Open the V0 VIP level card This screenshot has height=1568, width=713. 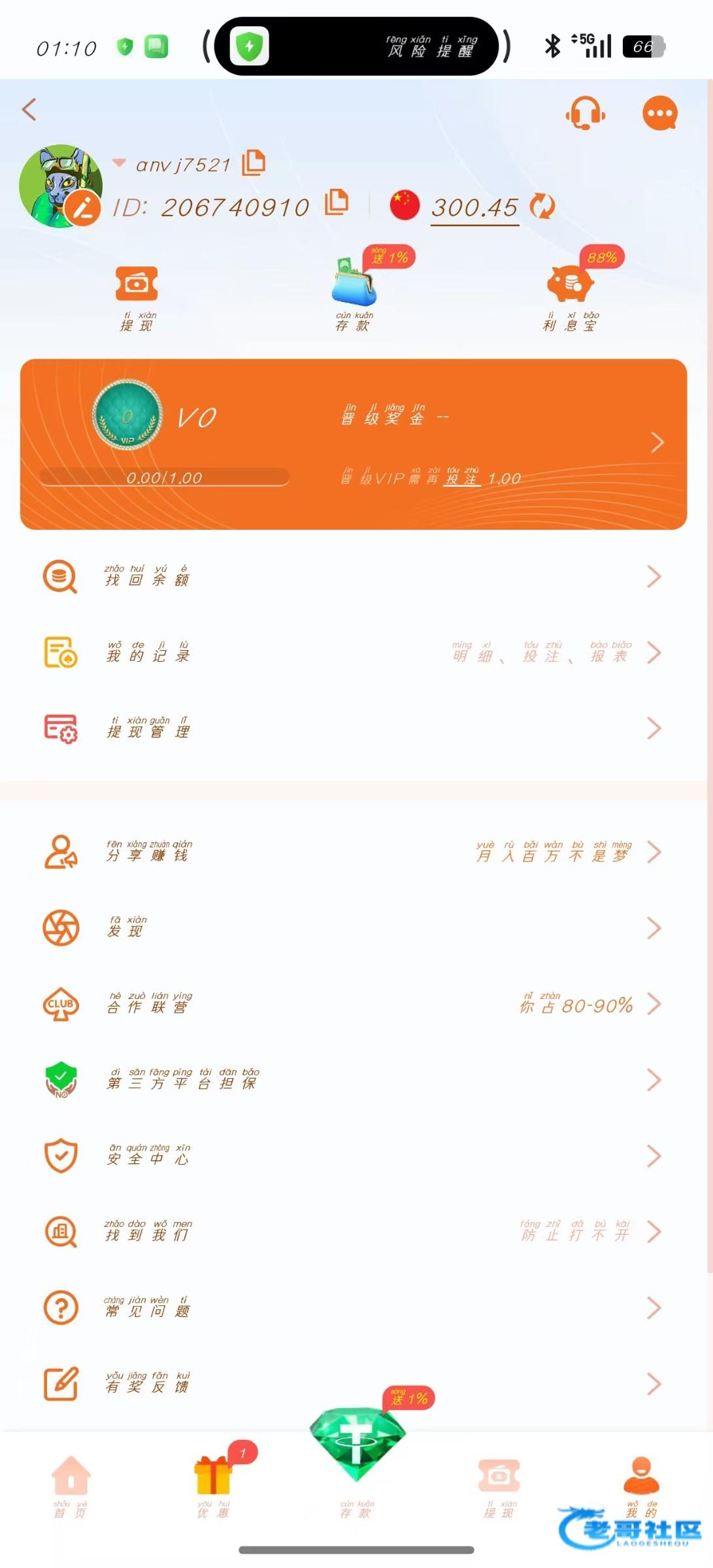click(353, 444)
